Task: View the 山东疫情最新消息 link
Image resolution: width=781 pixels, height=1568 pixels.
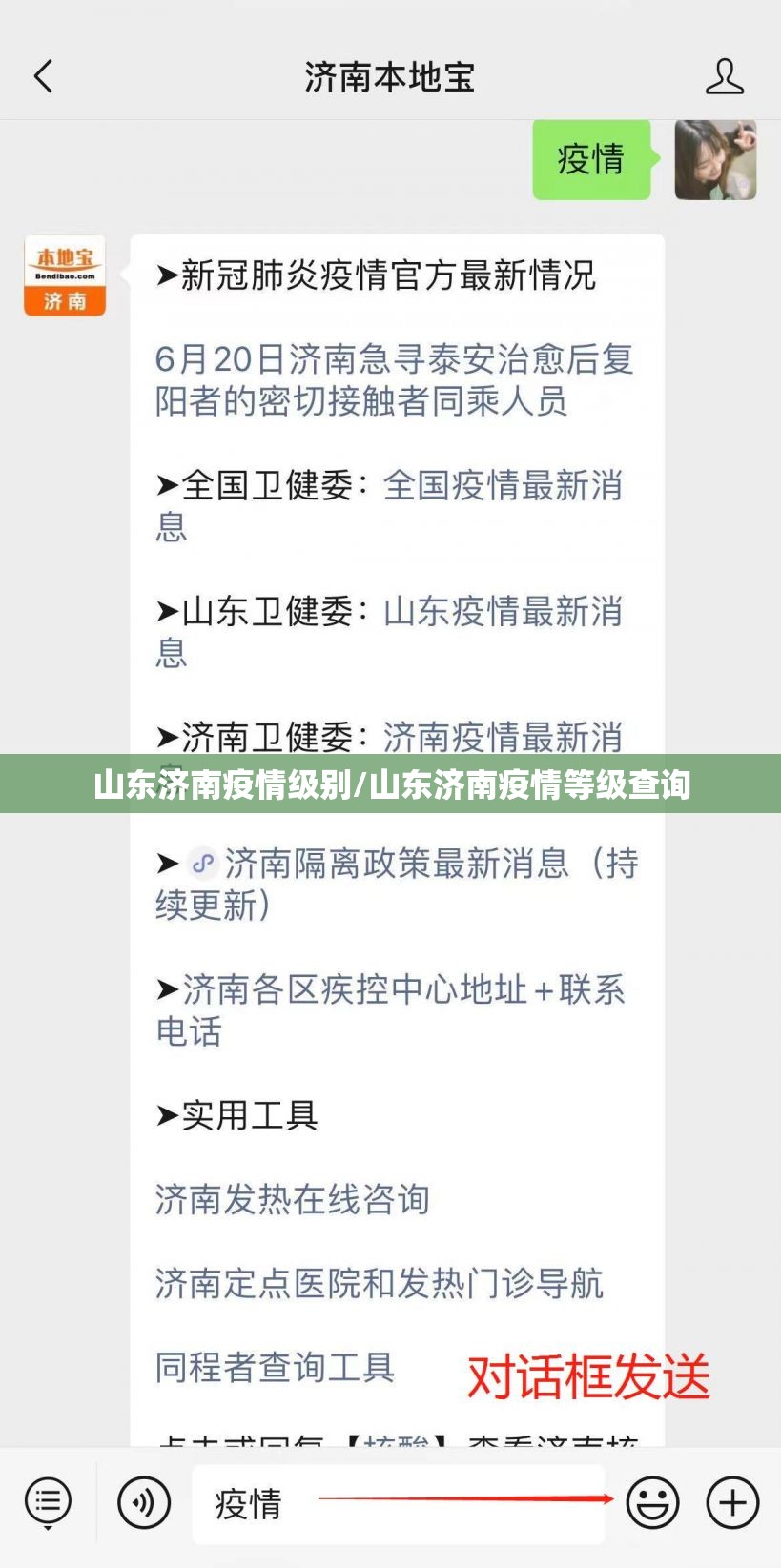Action: tap(503, 612)
